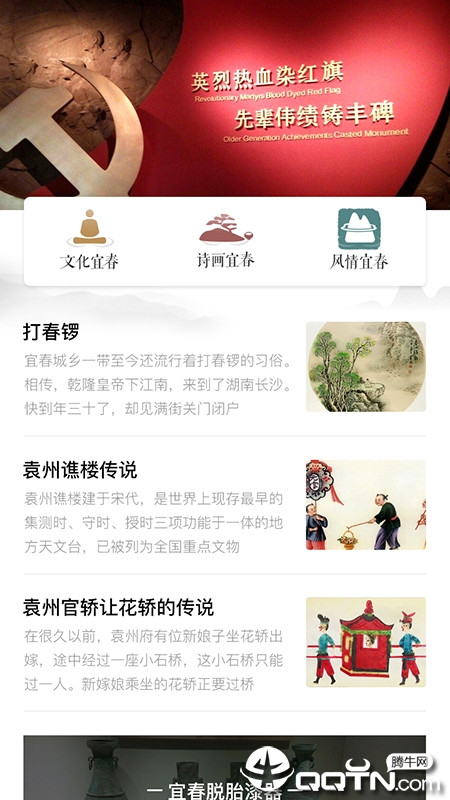The width and height of the screenshot is (450, 800).
Task: Open the 袁州谯楼传说 article
Action: click(x=224, y=505)
